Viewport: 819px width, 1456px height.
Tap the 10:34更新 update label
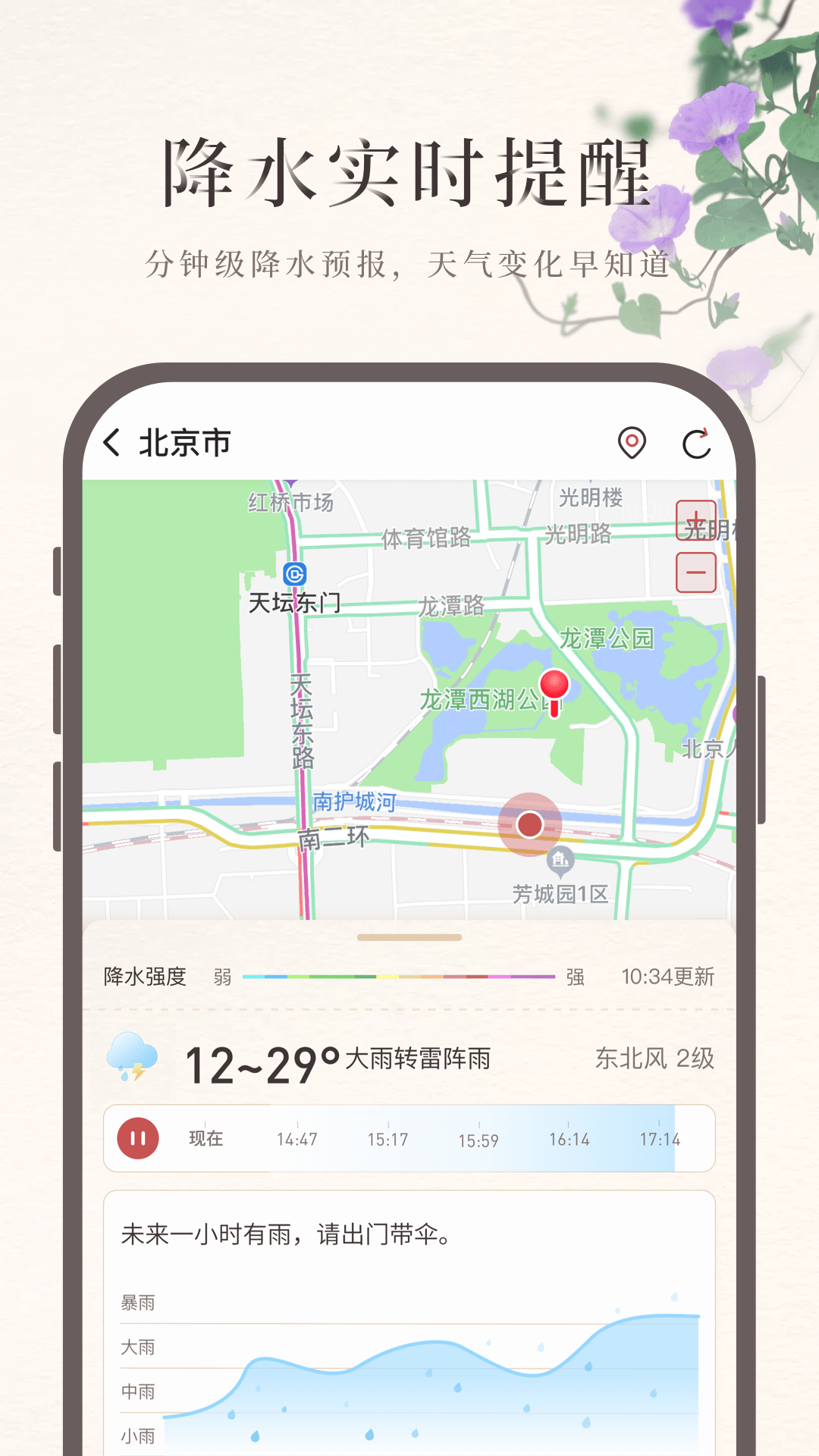[x=670, y=977]
